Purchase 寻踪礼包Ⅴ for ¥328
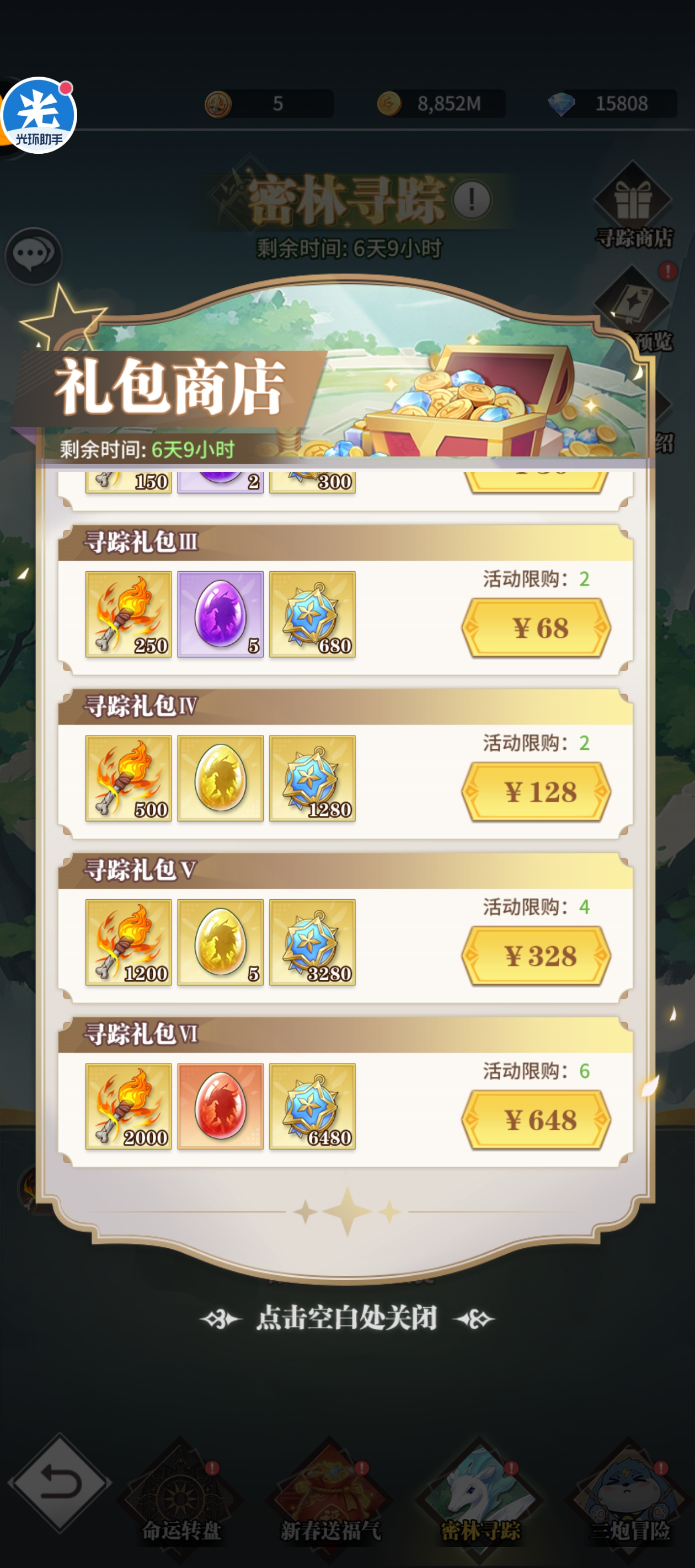 click(x=536, y=955)
